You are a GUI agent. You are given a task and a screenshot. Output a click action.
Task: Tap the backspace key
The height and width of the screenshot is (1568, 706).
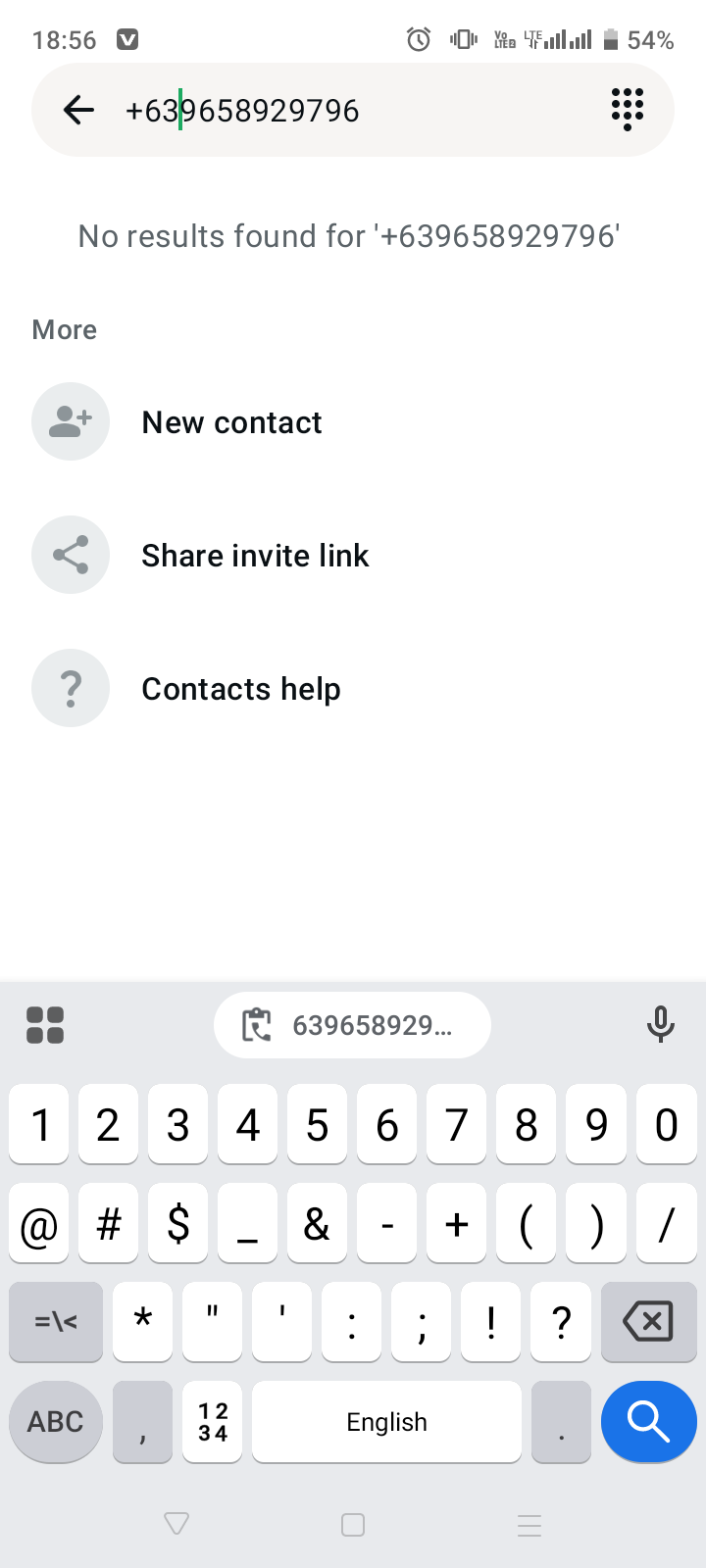tap(648, 1322)
